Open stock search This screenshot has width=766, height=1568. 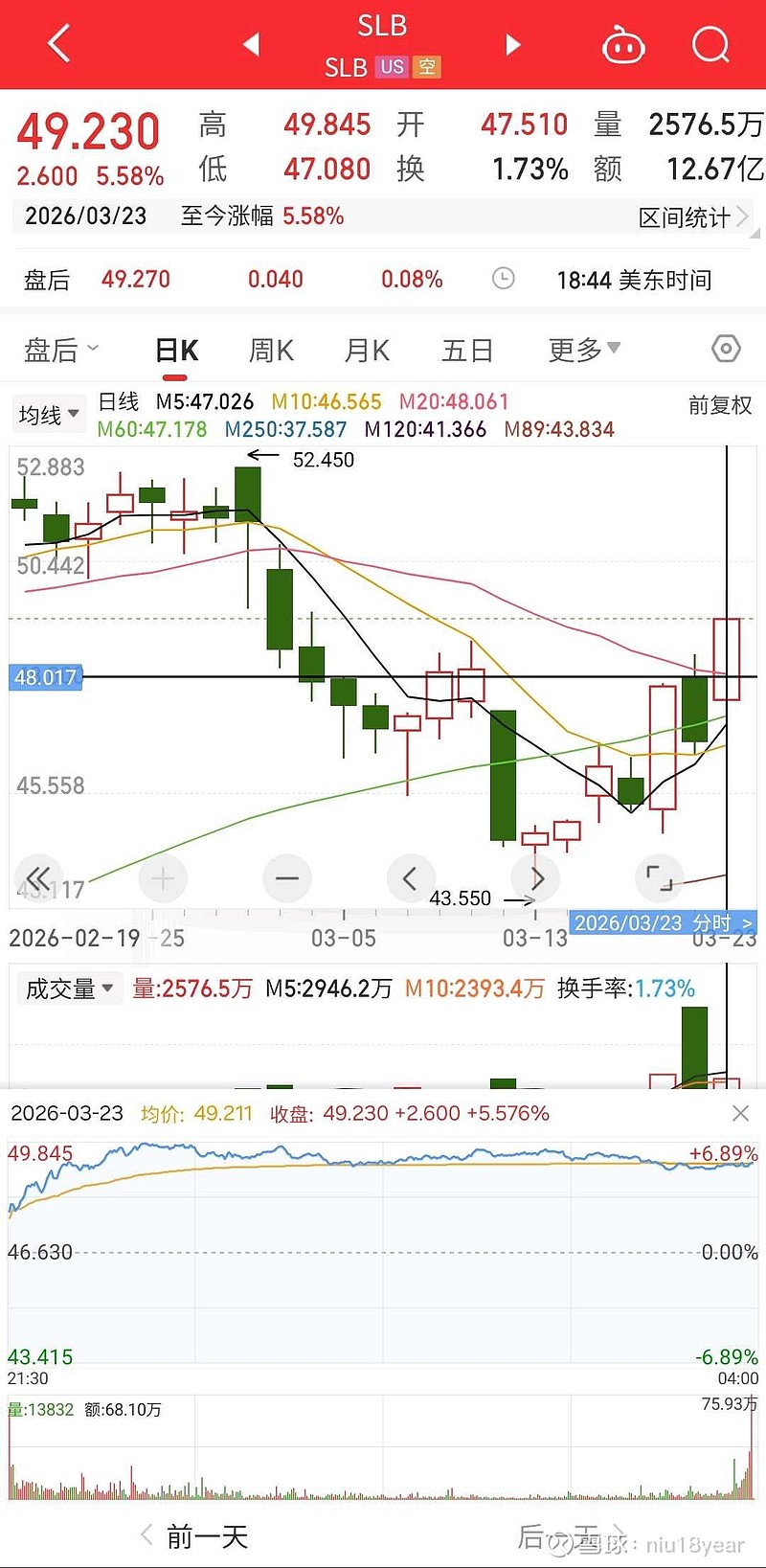click(710, 44)
